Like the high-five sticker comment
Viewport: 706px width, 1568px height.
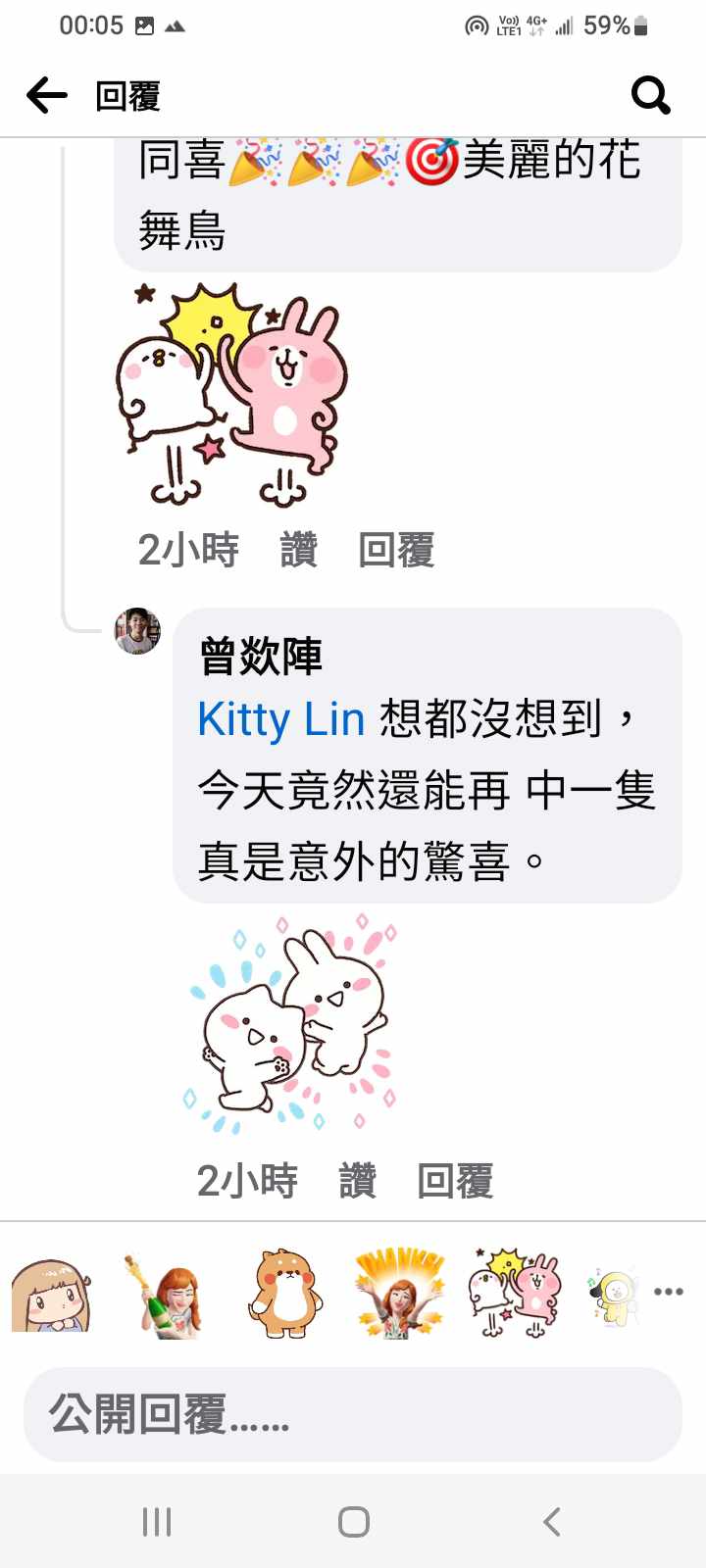[x=298, y=550]
